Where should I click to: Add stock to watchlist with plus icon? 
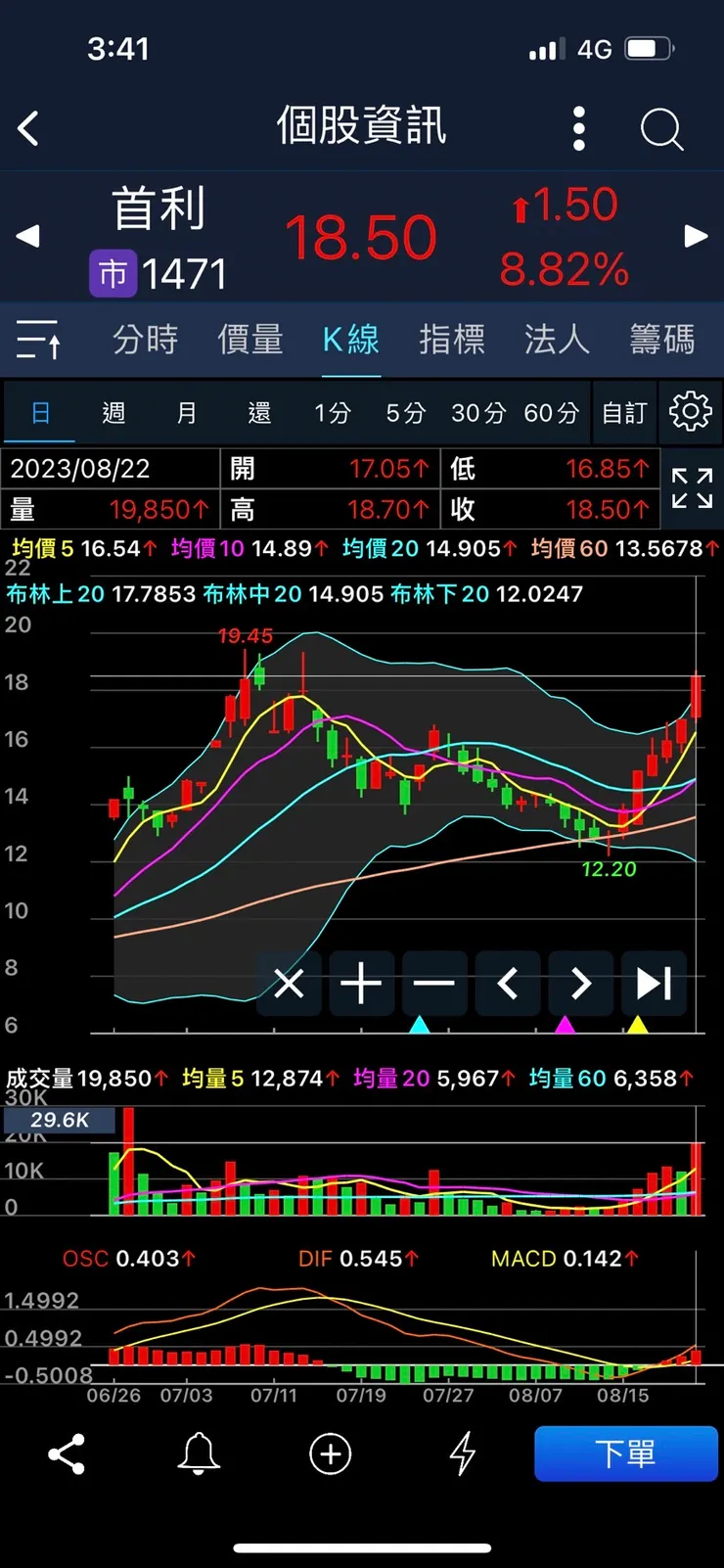click(x=330, y=1454)
